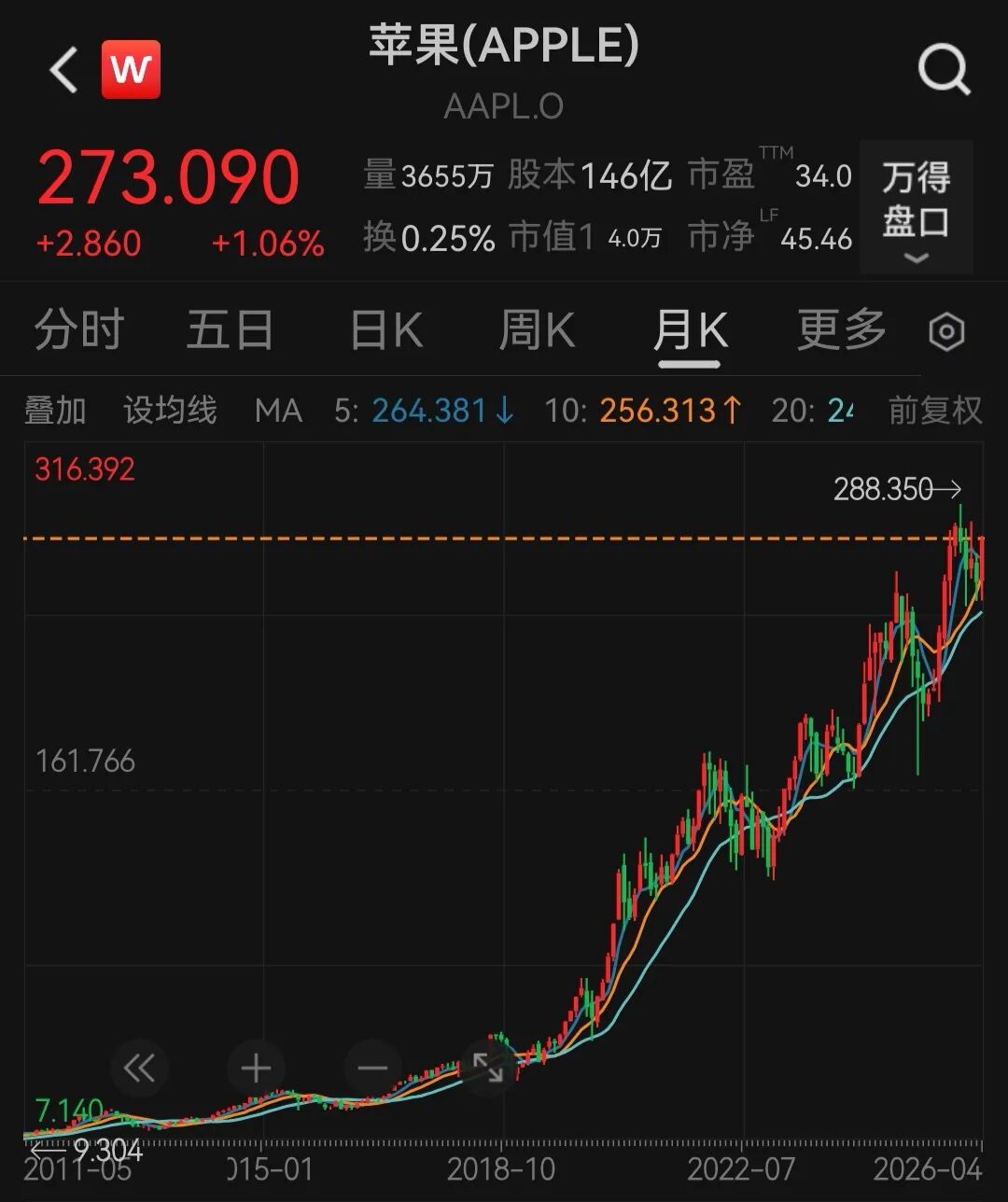Rewind chart history with double-left arrow
The image size is (1008, 1202).
[x=138, y=1068]
